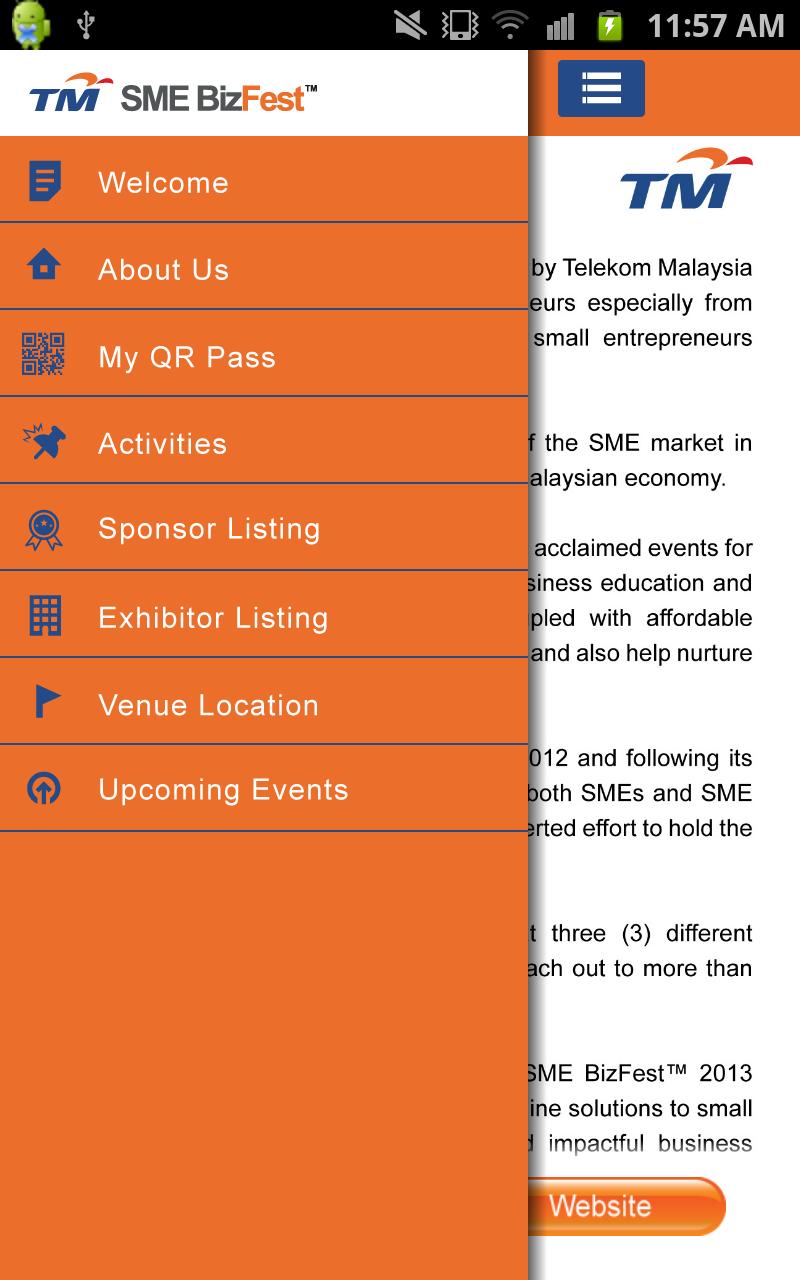Tap the About Us home icon

(x=41, y=266)
